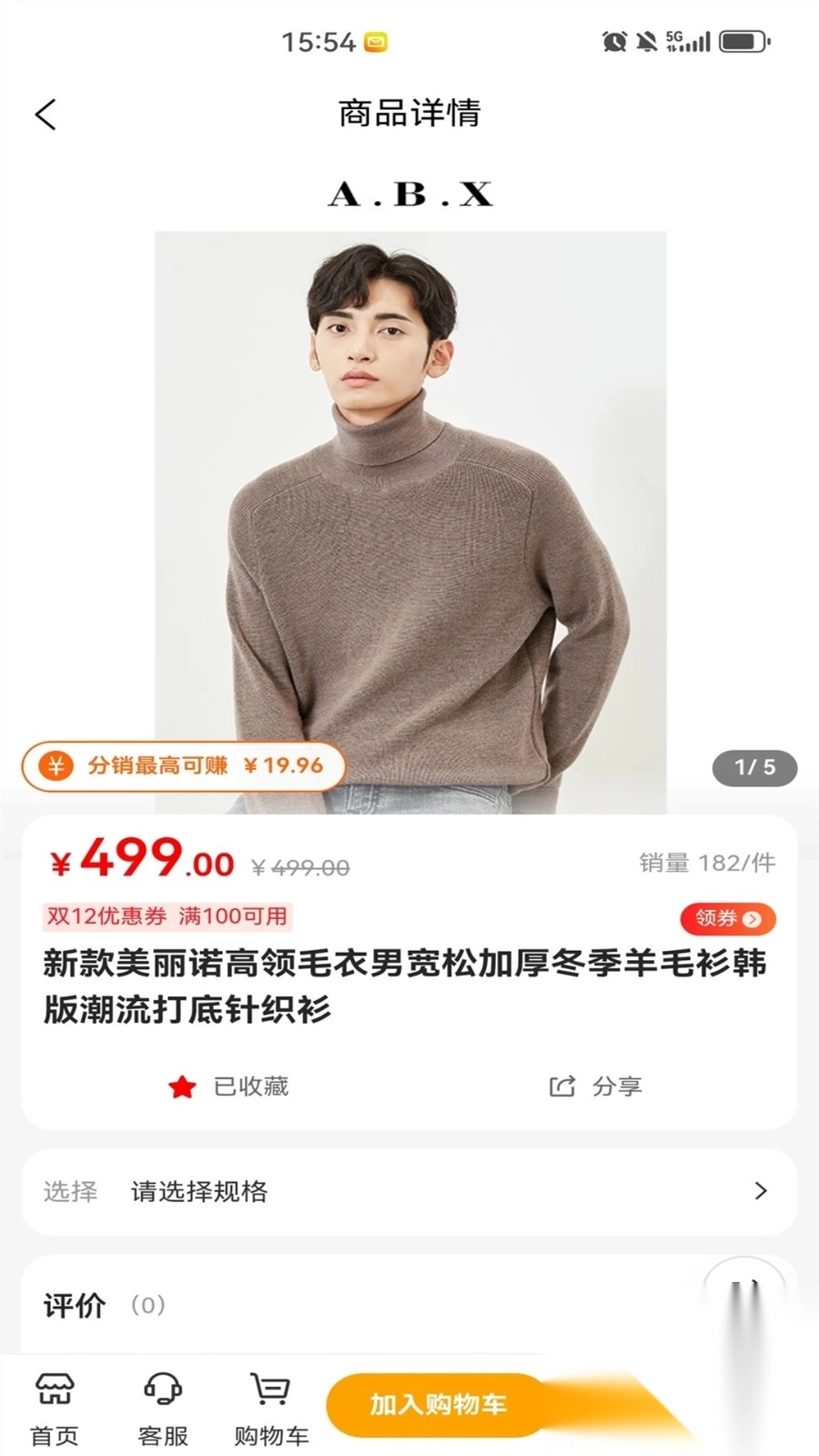The image size is (819, 1456).
Task: Contact 客服 customer service
Action: click(163, 1408)
